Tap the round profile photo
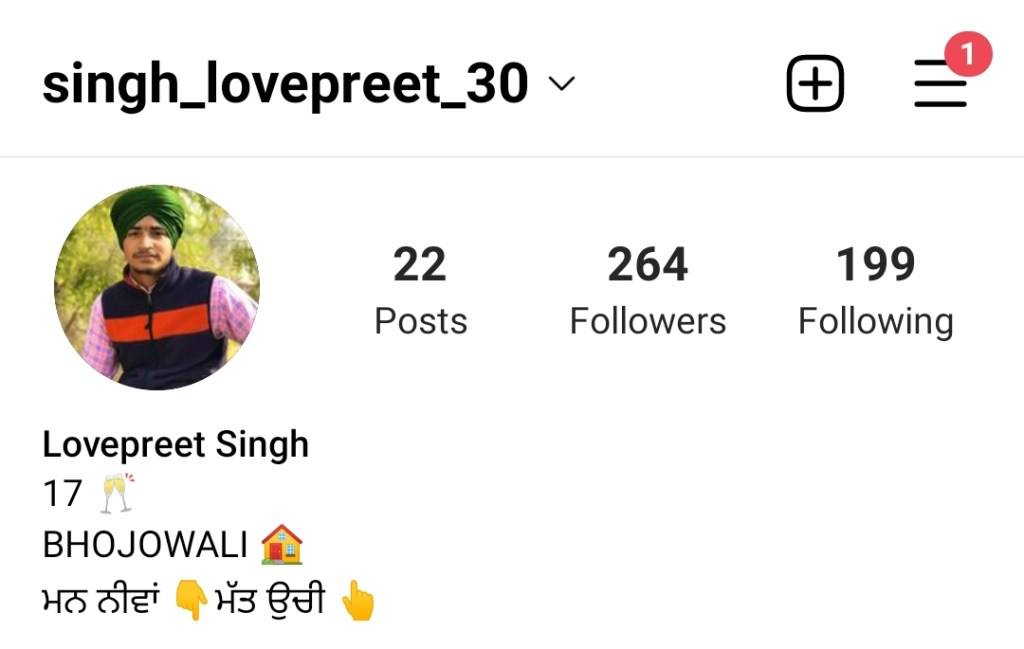This screenshot has width=1024, height=649. click(x=157, y=287)
